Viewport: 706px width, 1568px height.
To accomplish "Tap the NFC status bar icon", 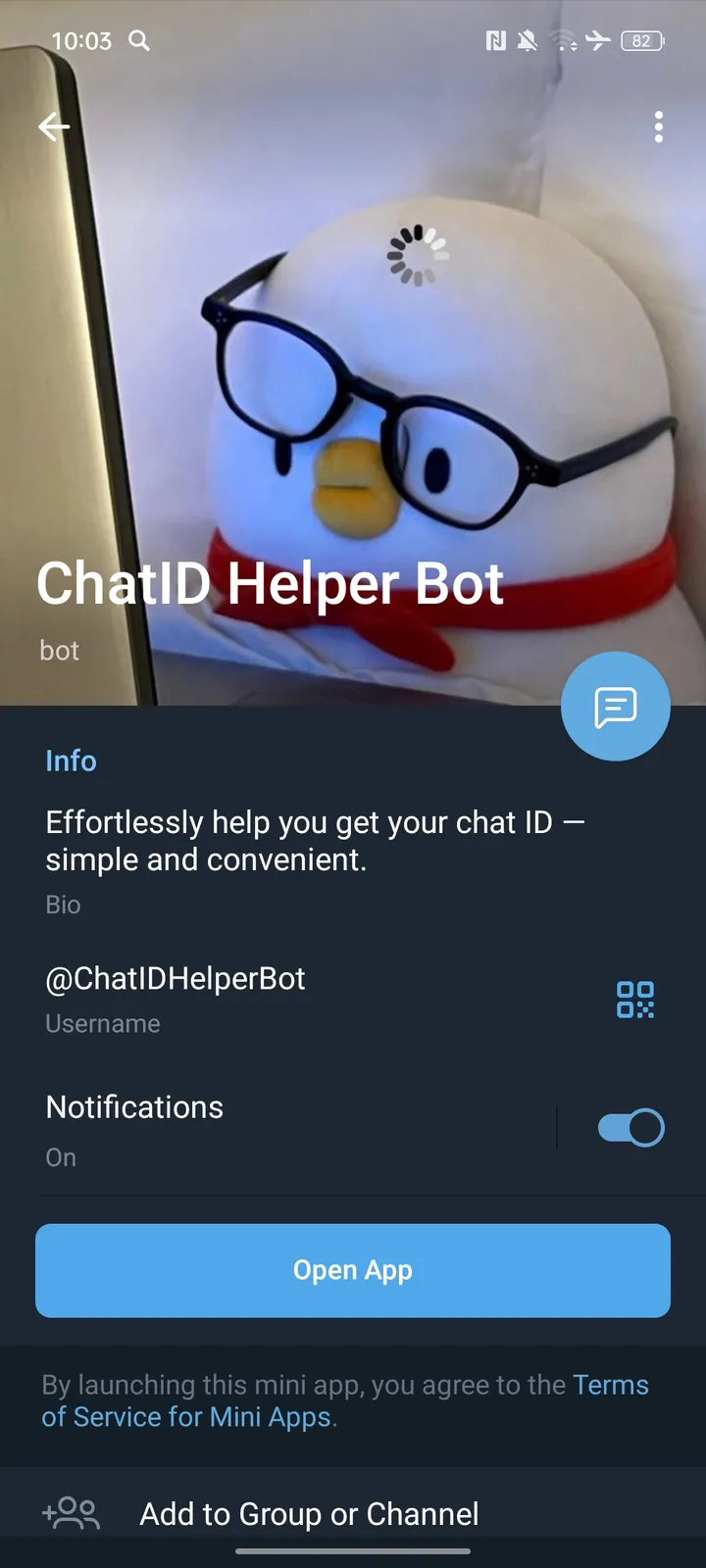I will 495,41.
